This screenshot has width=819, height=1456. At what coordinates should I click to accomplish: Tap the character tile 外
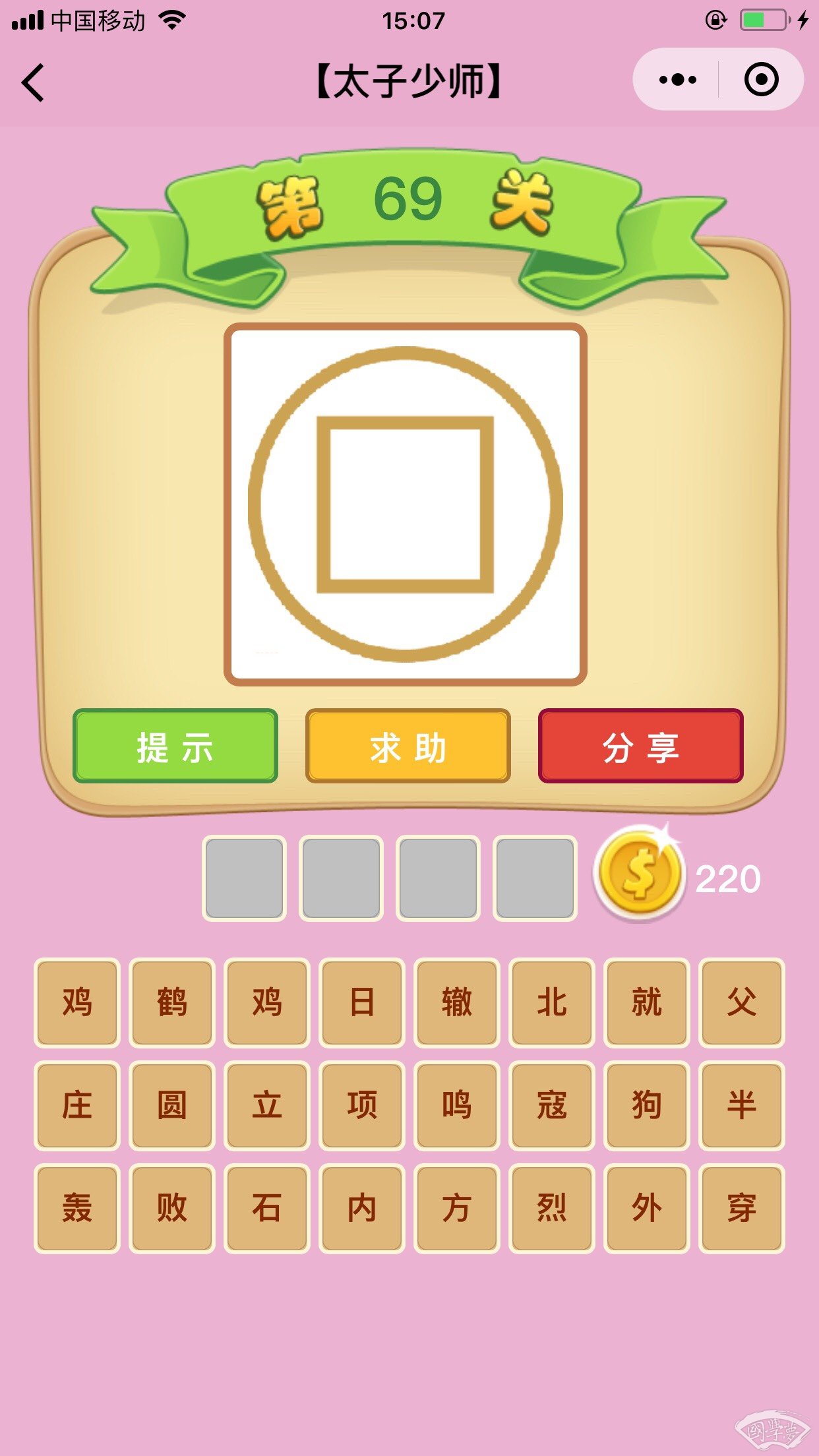click(x=646, y=1208)
